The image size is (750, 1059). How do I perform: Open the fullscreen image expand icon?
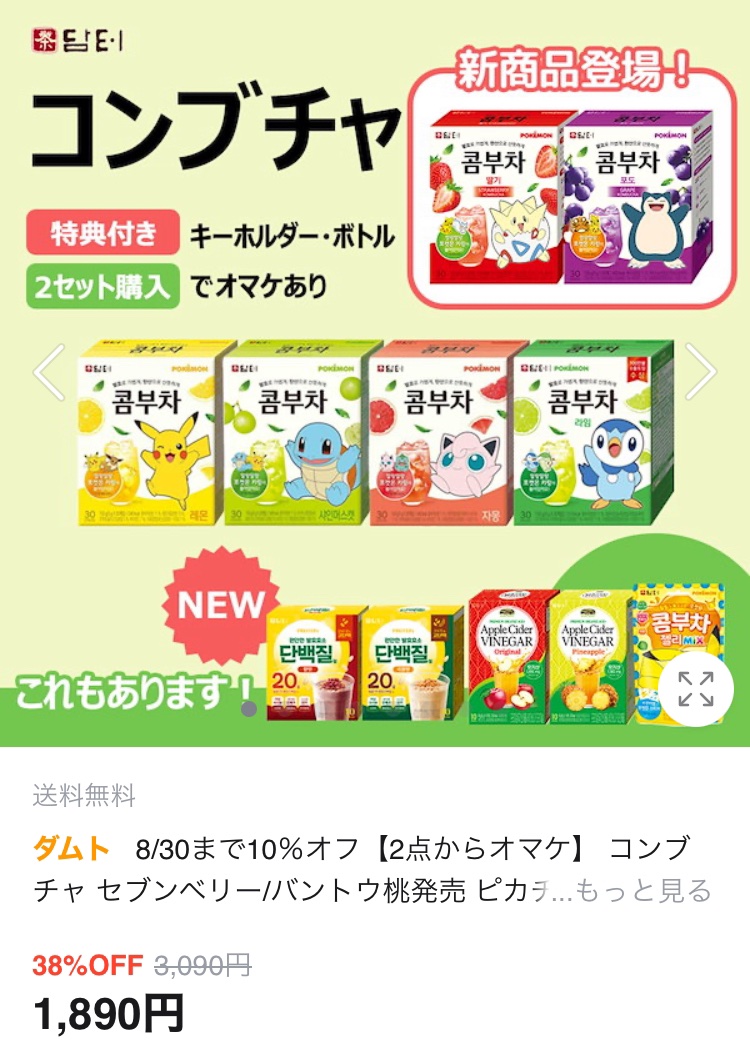point(694,687)
